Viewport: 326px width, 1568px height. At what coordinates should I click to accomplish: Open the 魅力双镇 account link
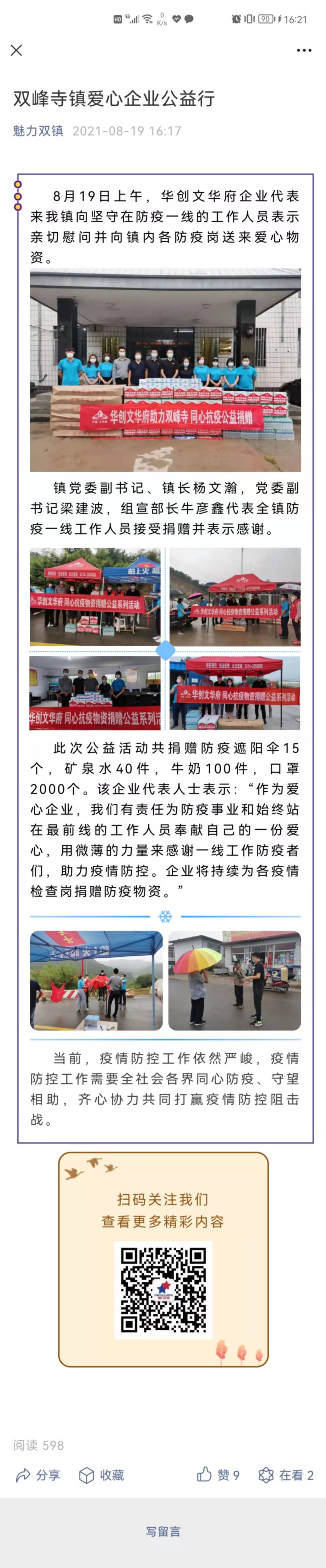(x=38, y=131)
